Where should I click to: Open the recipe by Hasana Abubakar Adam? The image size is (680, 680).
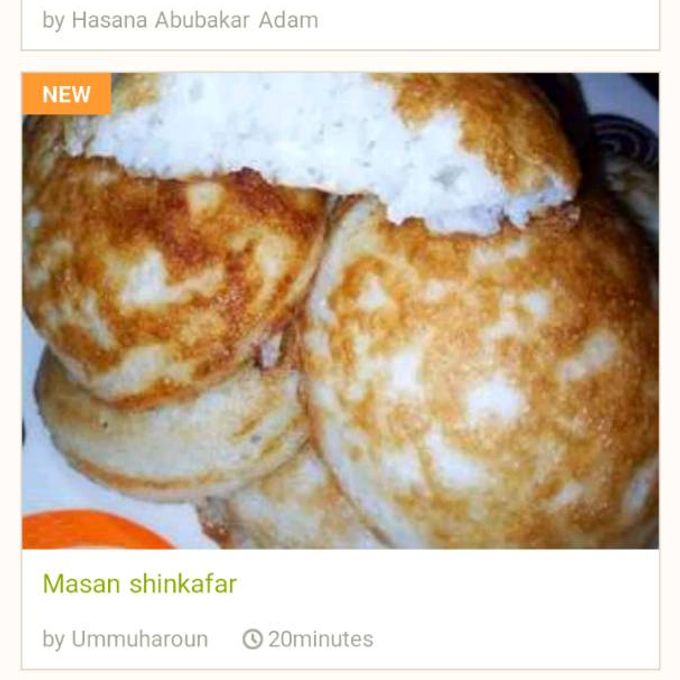[x=180, y=20]
